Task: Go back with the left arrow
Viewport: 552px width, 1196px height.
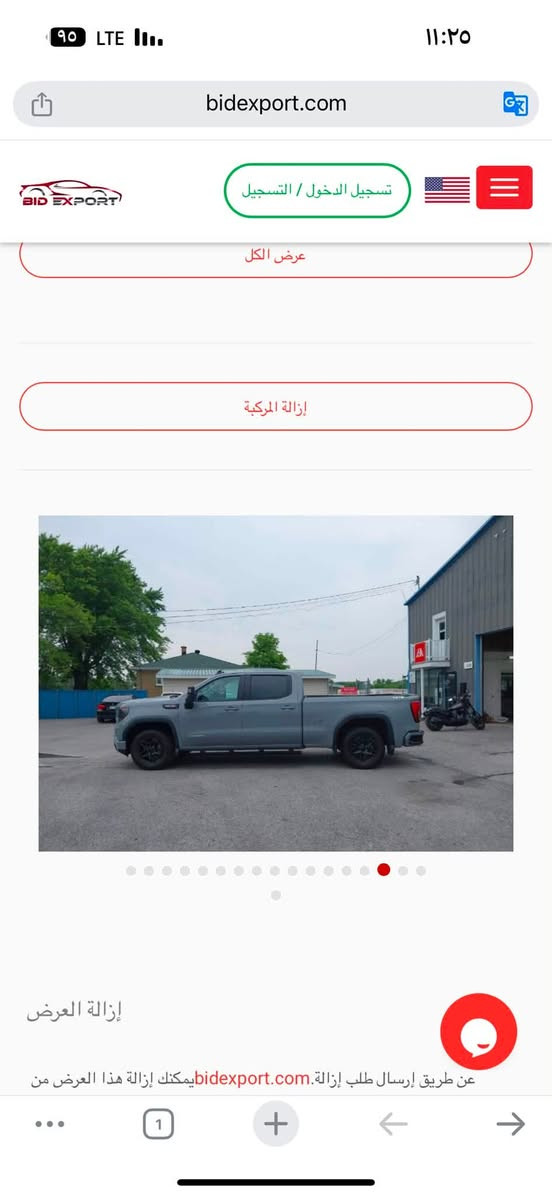Action: (393, 1124)
